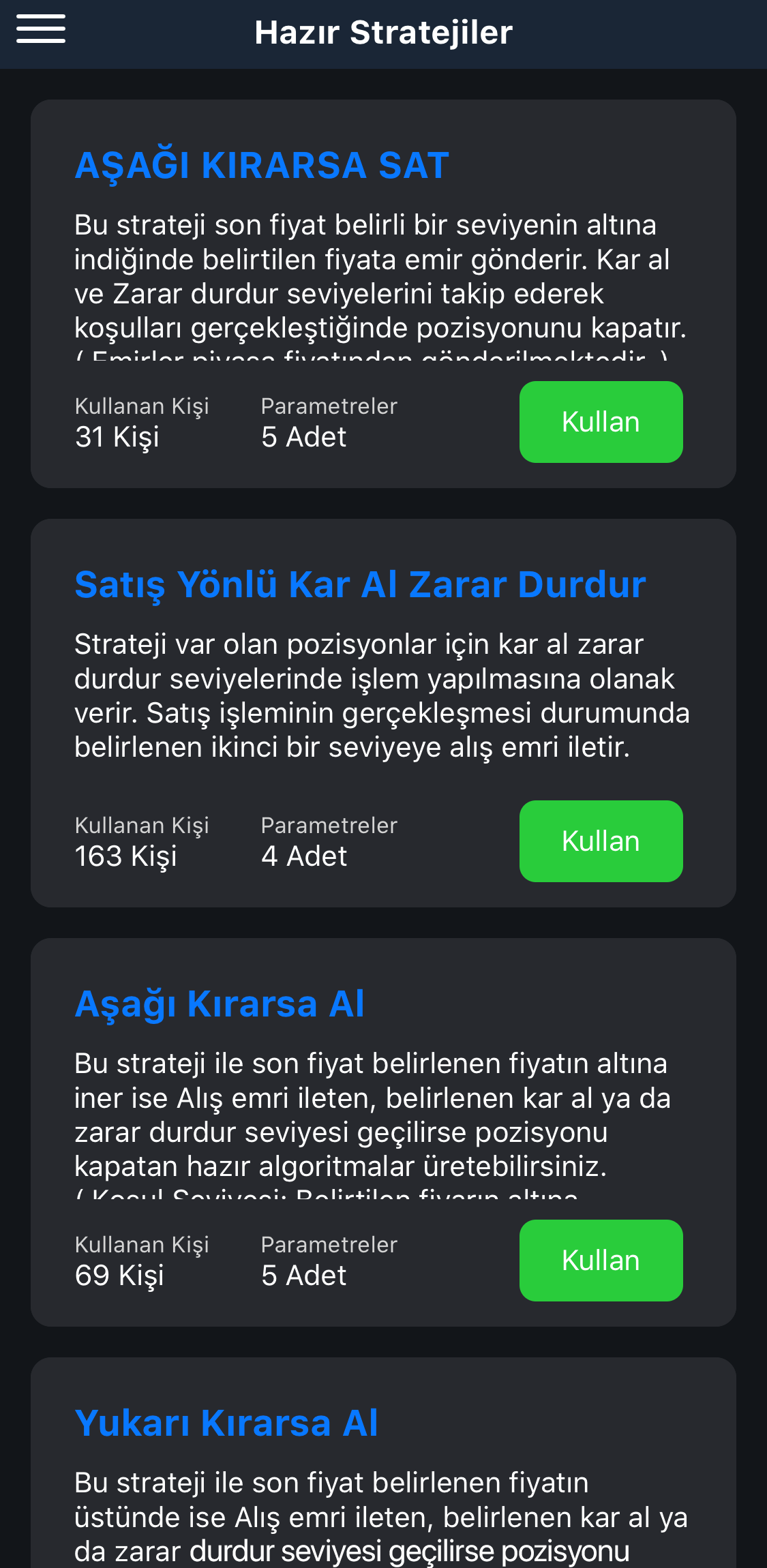Screen dimensions: 767x1568
Task: Select Kullan on Aşağı Kırarsa Al card
Action: pos(601,1261)
